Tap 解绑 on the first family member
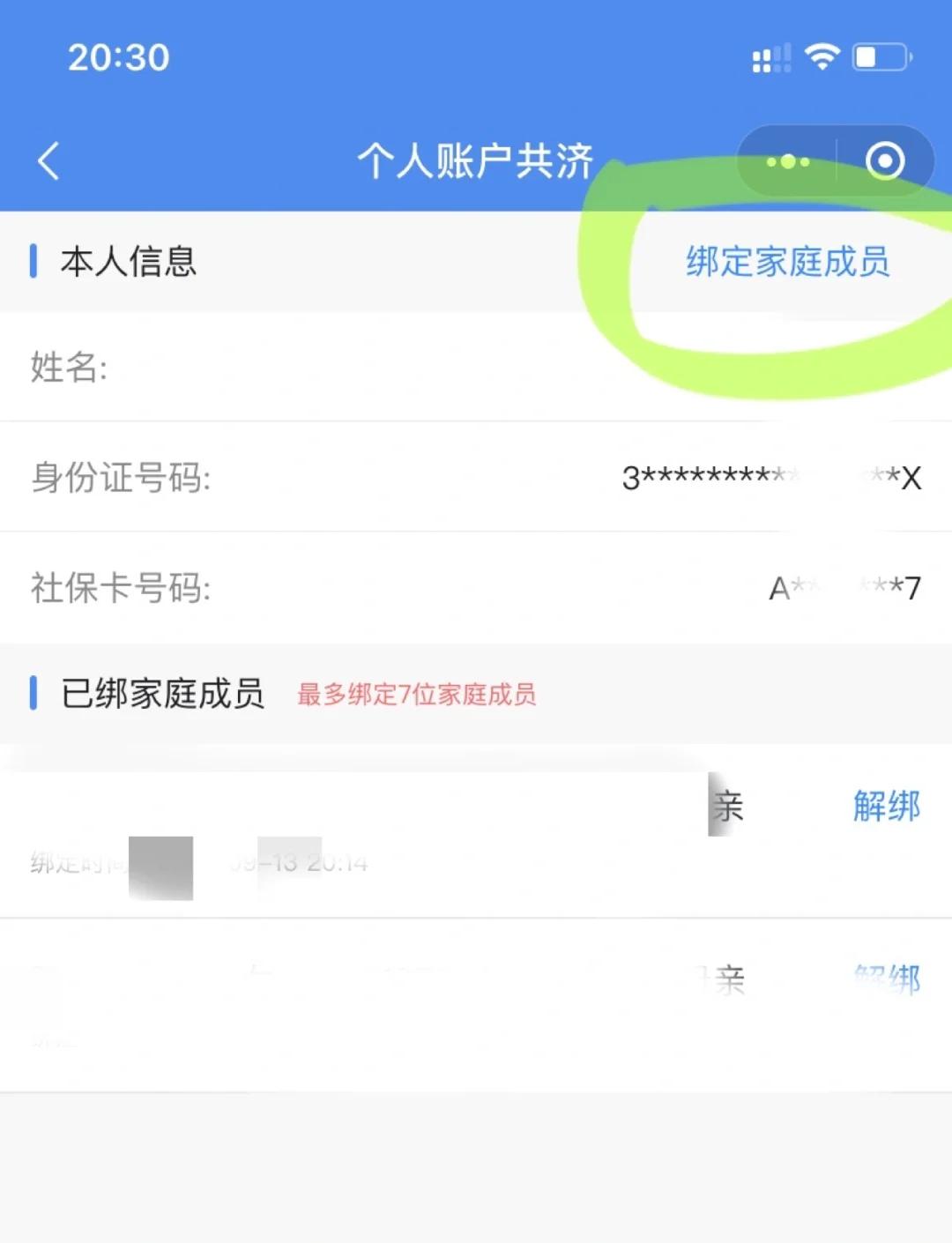 [x=886, y=803]
